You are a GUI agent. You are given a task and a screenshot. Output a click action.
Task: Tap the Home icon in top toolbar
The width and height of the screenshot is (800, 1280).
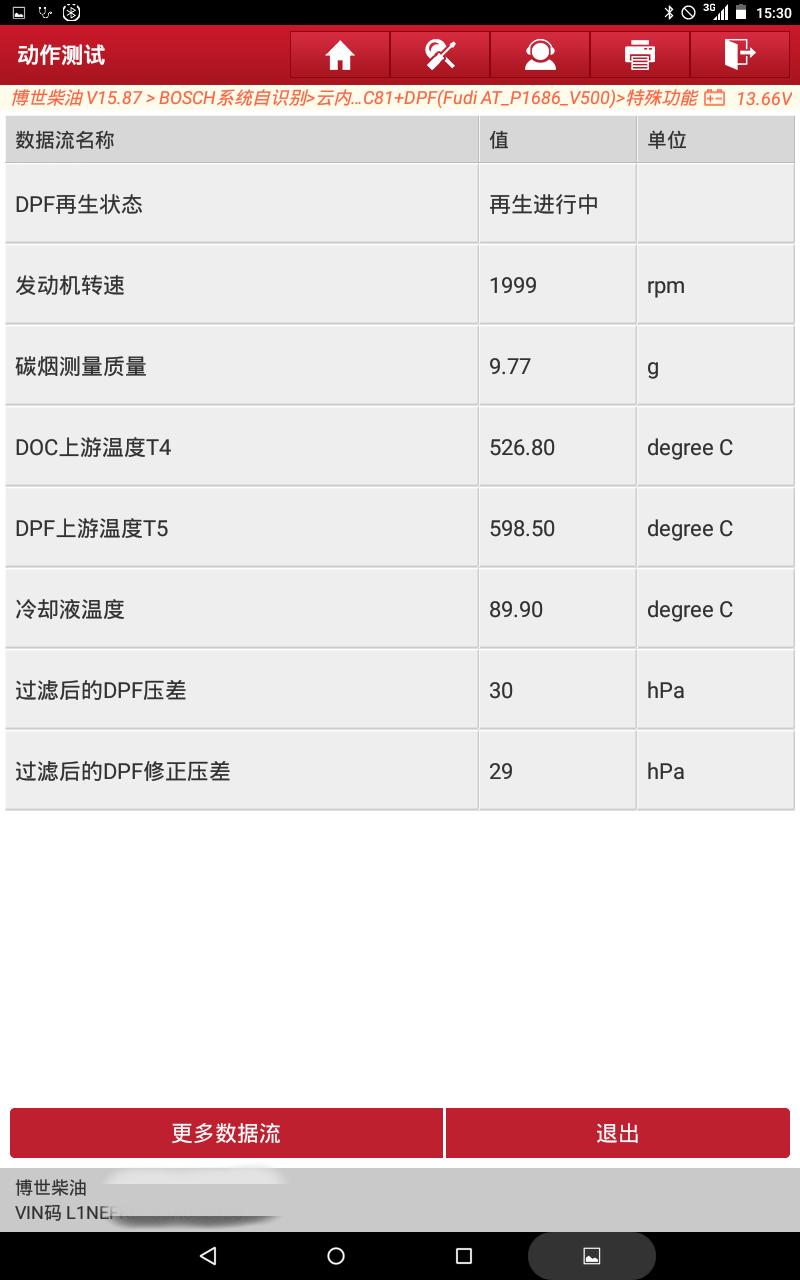click(x=338, y=55)
